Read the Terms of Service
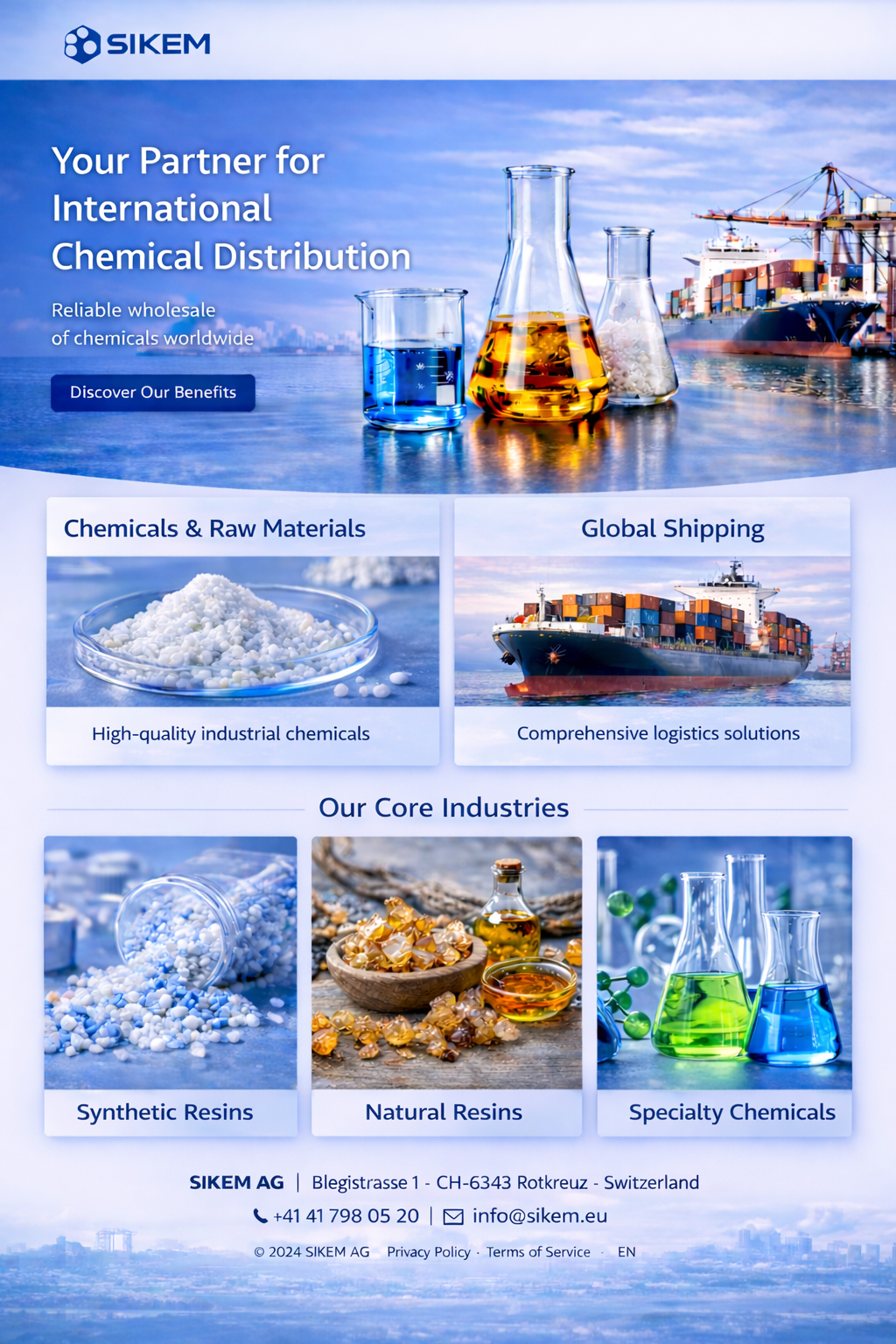 [x=538, y=1252]
